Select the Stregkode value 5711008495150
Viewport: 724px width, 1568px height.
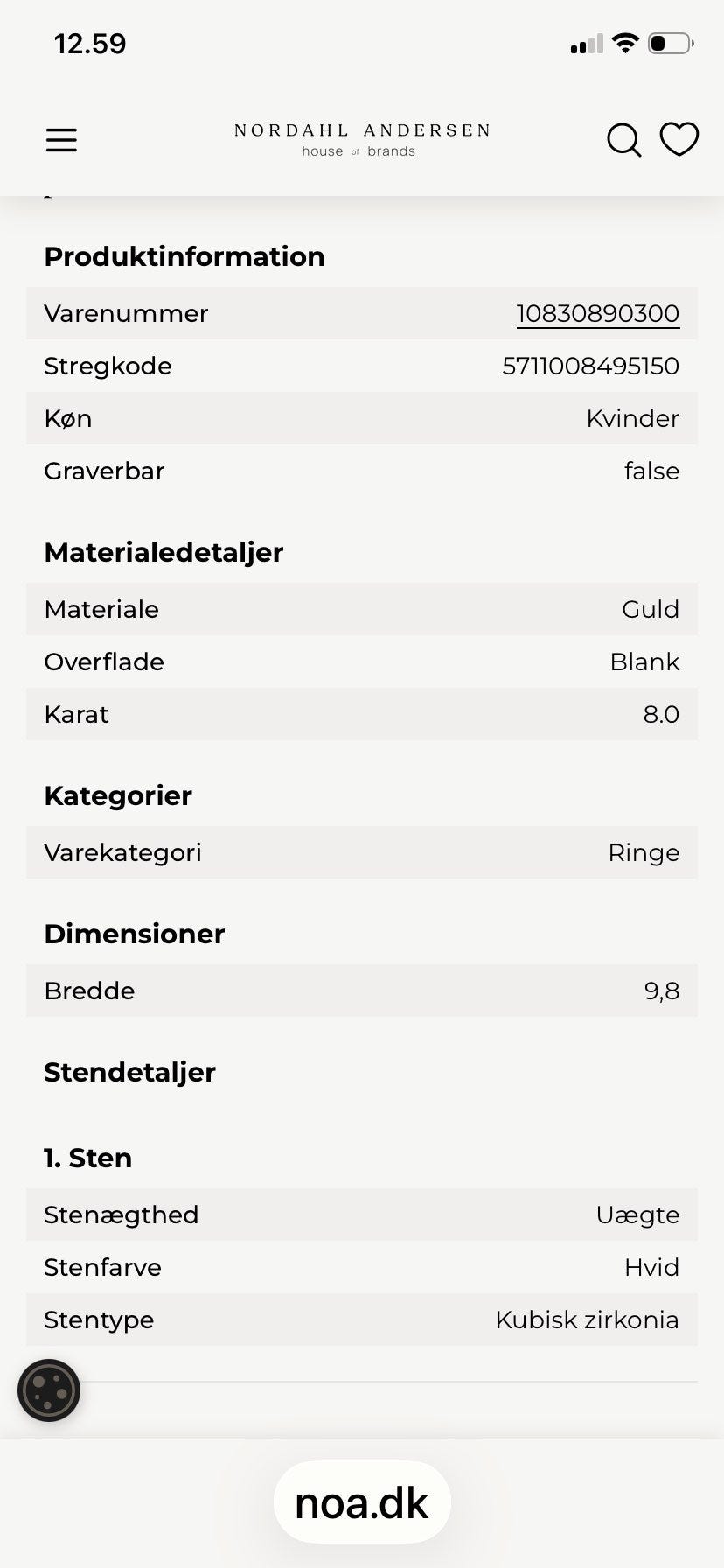pyautogui.click(x=591, y=366)
